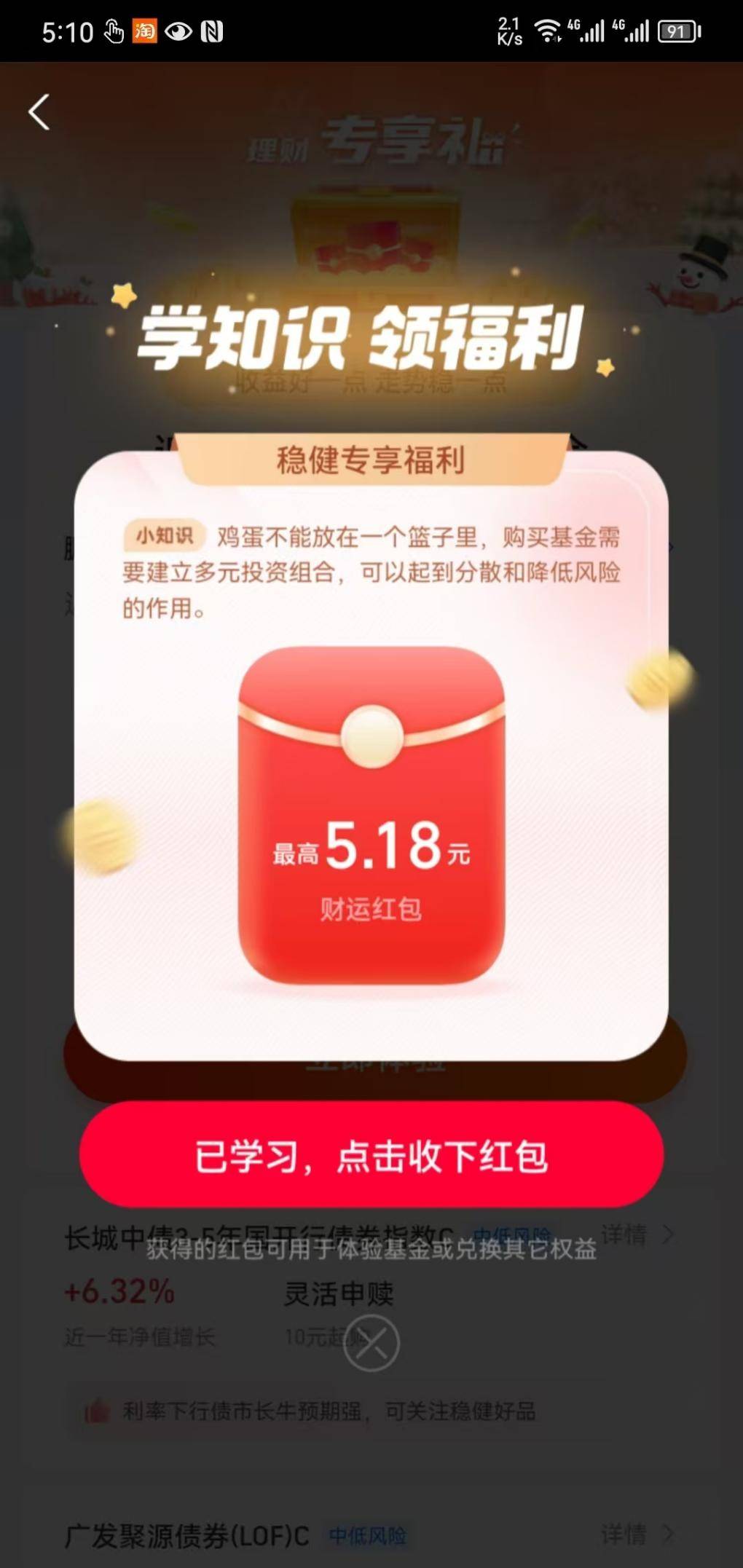Go back using the top-left arrow
This screenshot has width=743, height=1568.
(x=39, y=112)
